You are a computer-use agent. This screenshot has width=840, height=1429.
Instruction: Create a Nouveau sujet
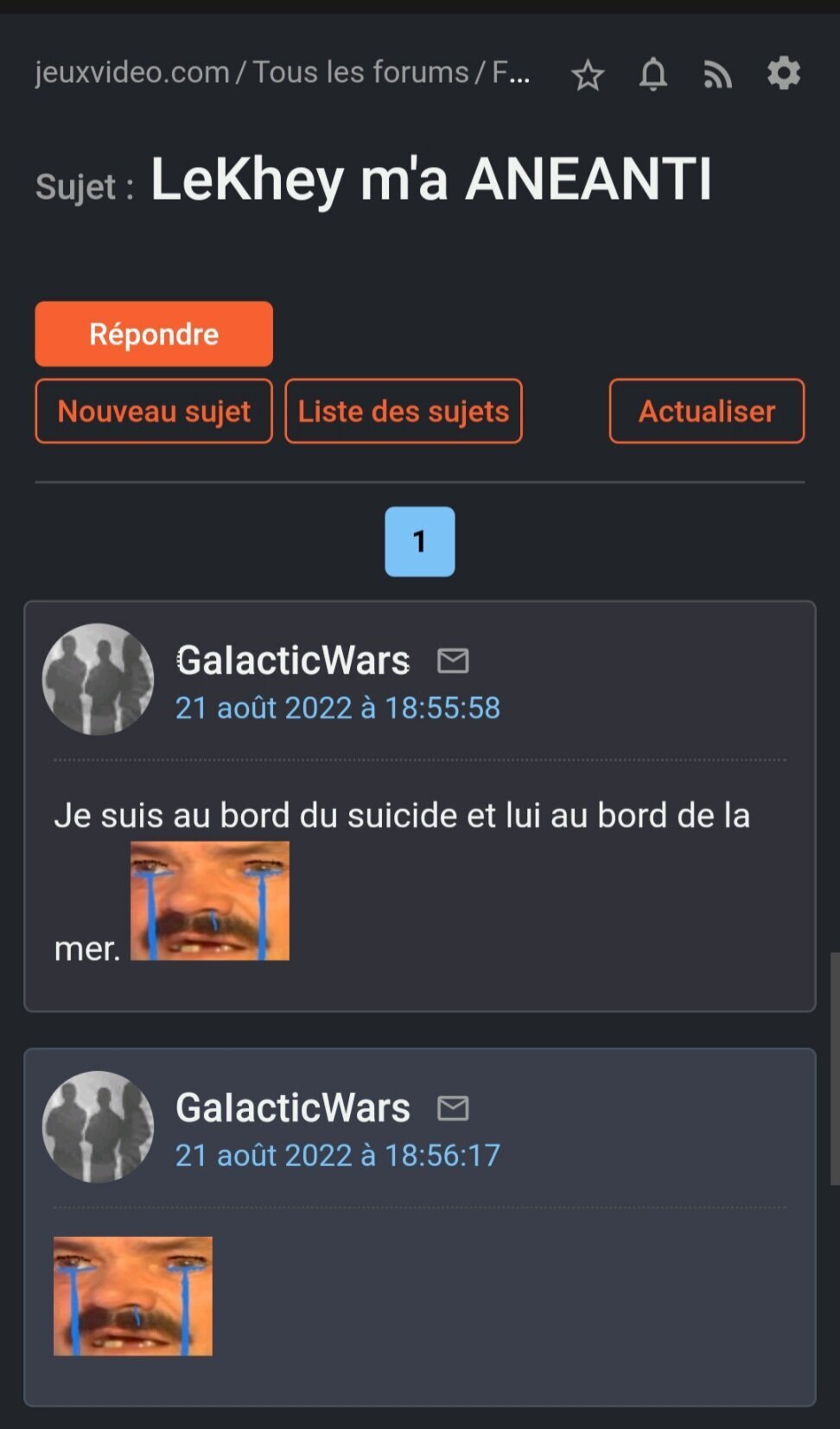154,411
